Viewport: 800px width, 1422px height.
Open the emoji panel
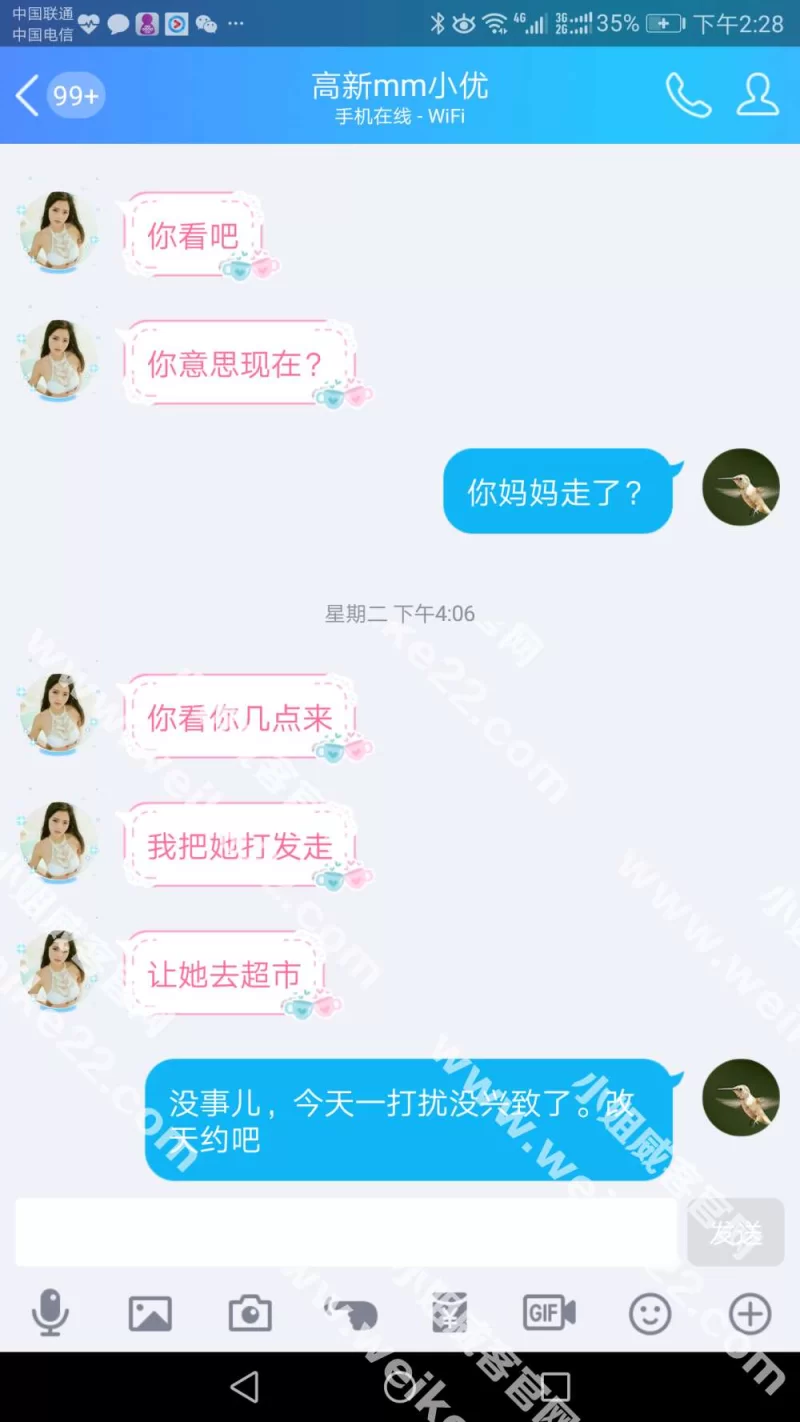650,1313
